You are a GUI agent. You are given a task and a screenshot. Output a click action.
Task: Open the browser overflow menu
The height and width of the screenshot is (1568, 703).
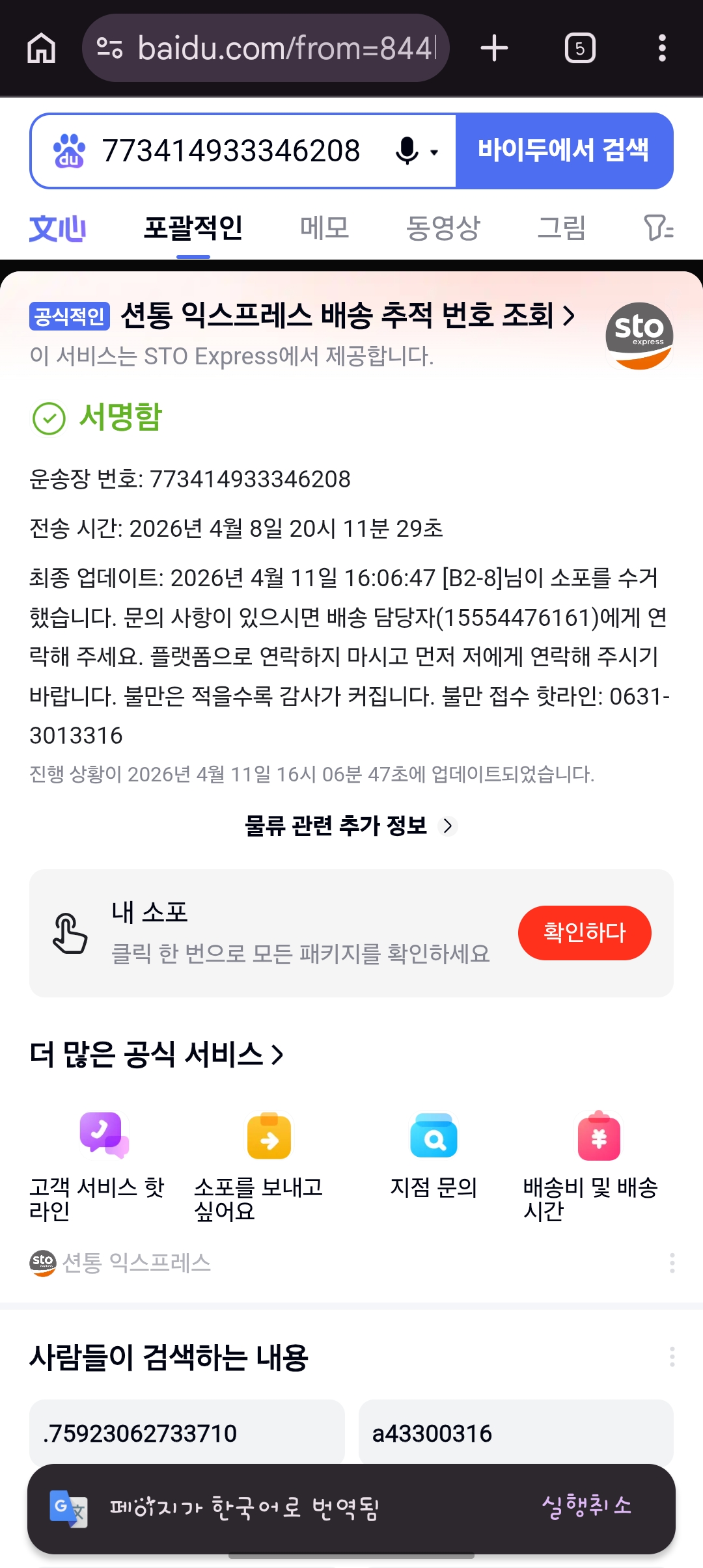click(662, 49)
